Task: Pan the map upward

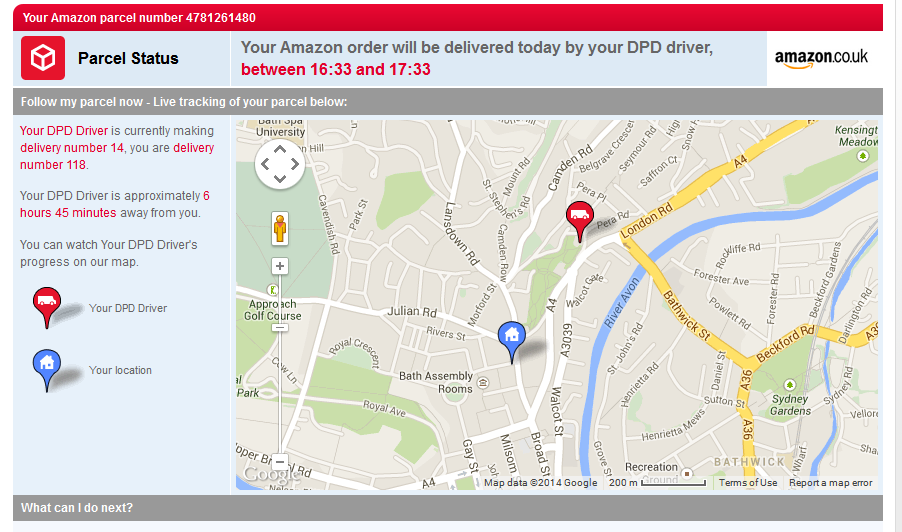Action: (x=280, y=150)
